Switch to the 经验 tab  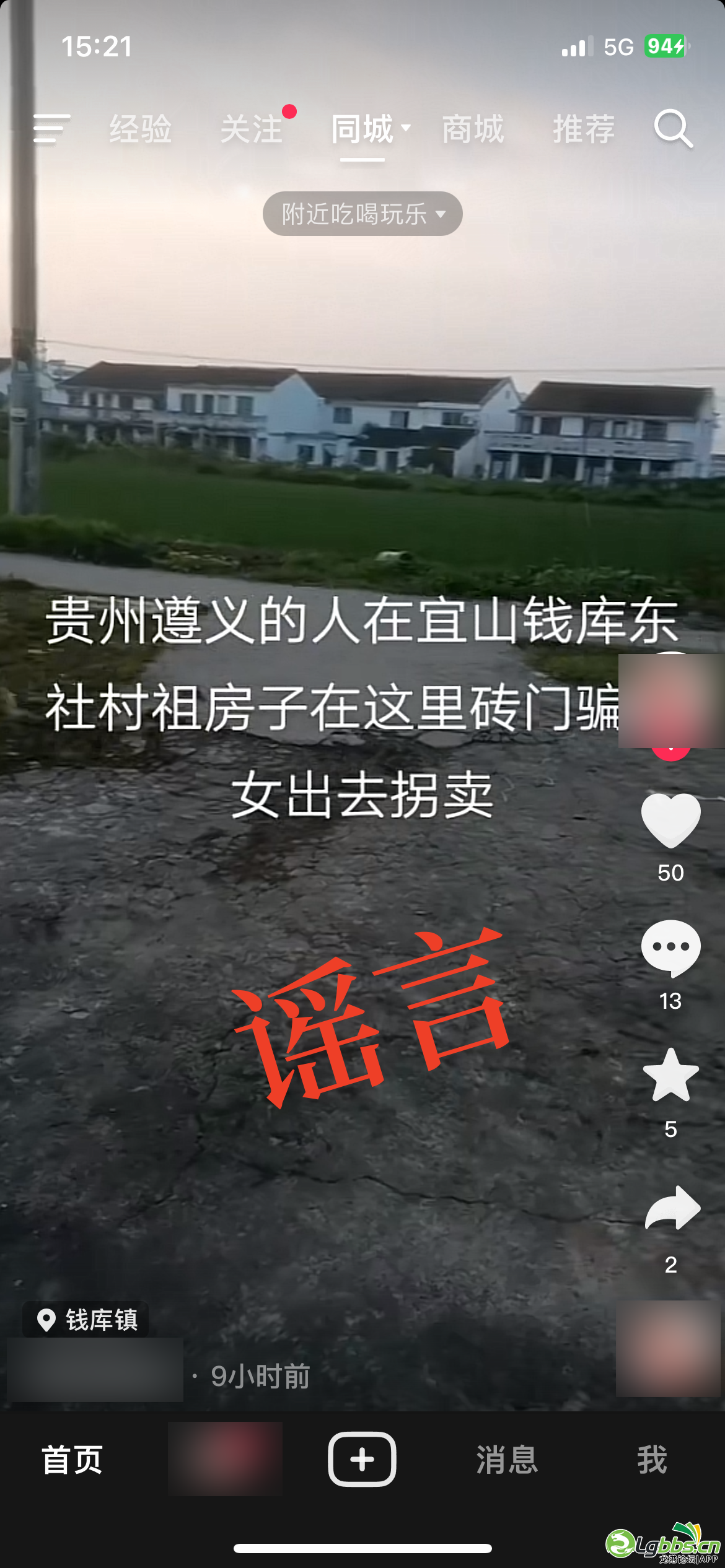[x=141, y=129]
